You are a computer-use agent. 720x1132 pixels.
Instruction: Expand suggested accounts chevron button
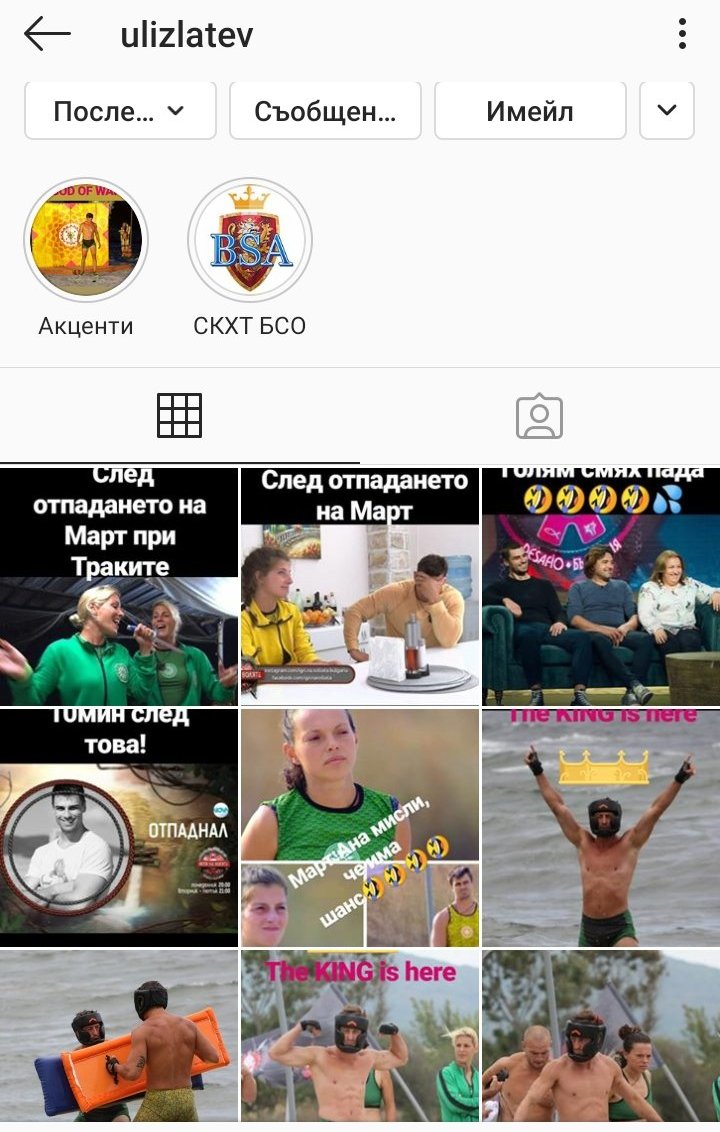point(667,111)
